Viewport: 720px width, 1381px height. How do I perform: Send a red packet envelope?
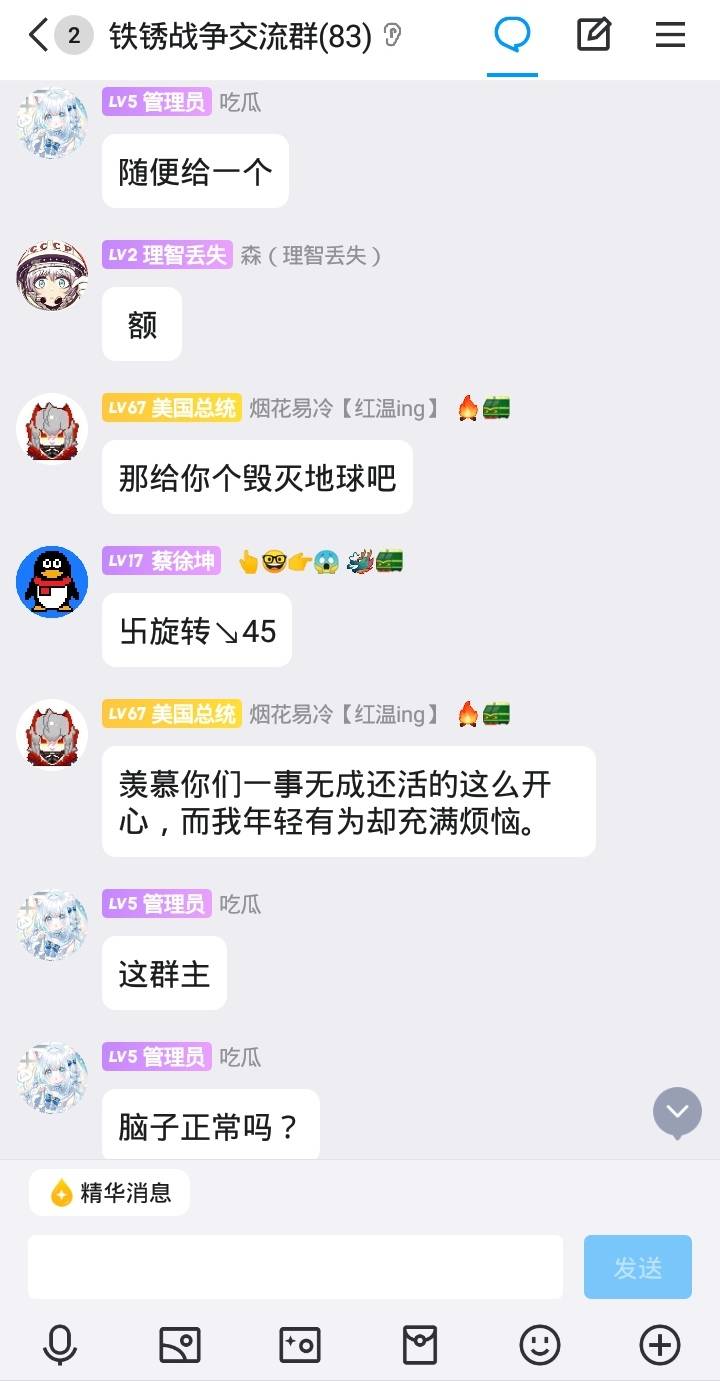pyautogui.click(x=420, y=1345)
